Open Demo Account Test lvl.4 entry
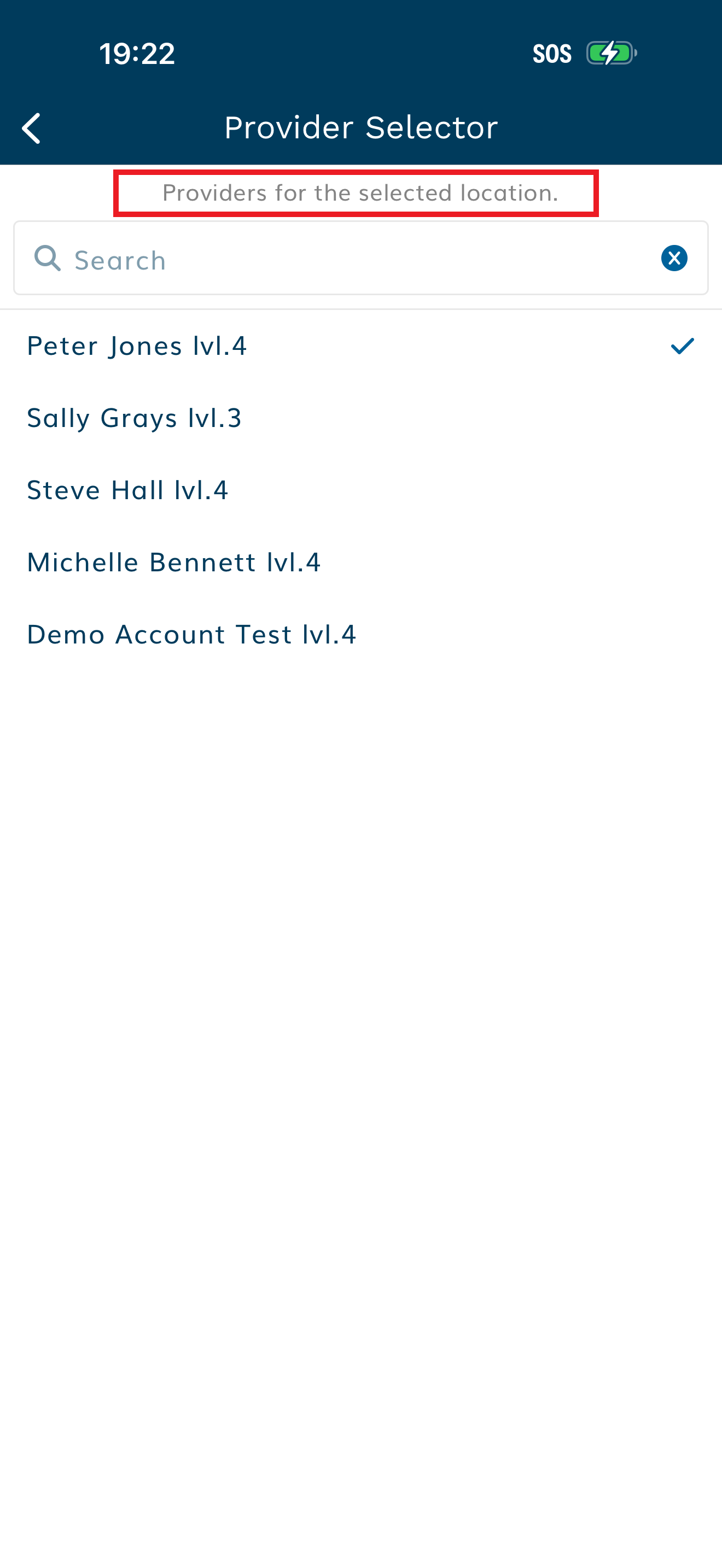Screen dimensions: 722x1568 192,634
